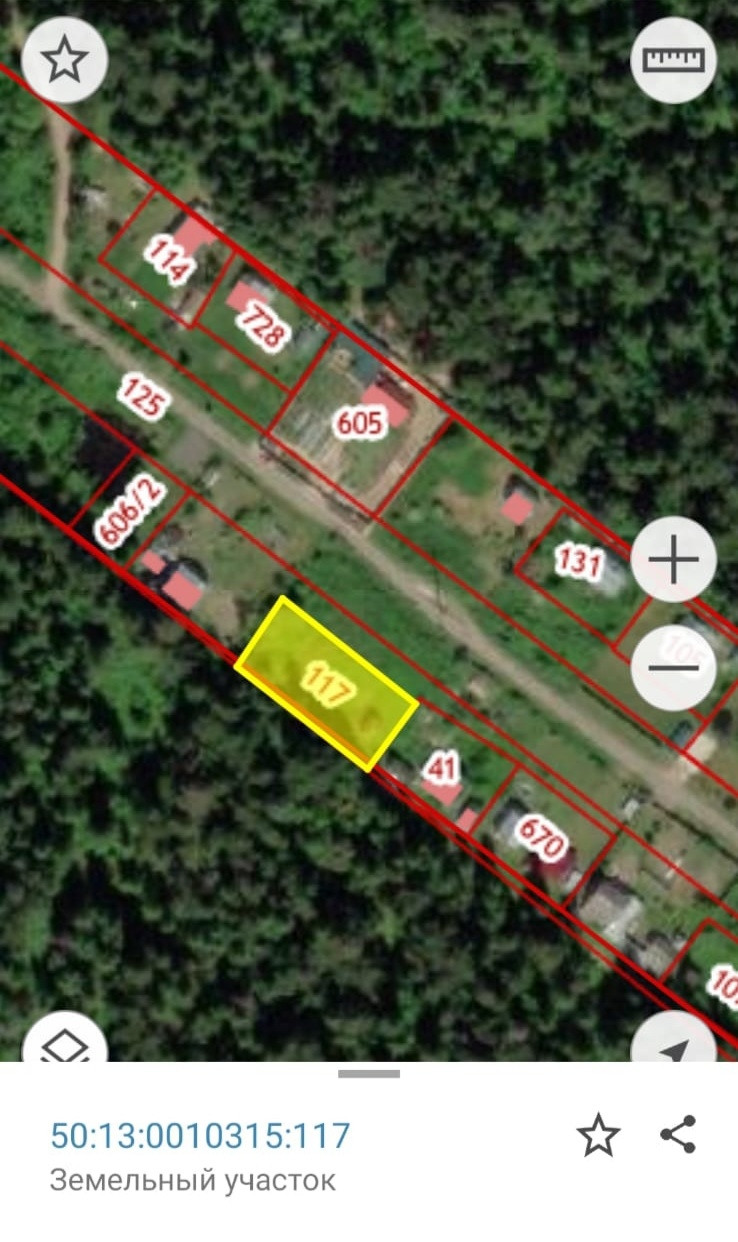Screen dimensions: 738x1242
Task: Zoom out of the map
Action: point(673,667)
